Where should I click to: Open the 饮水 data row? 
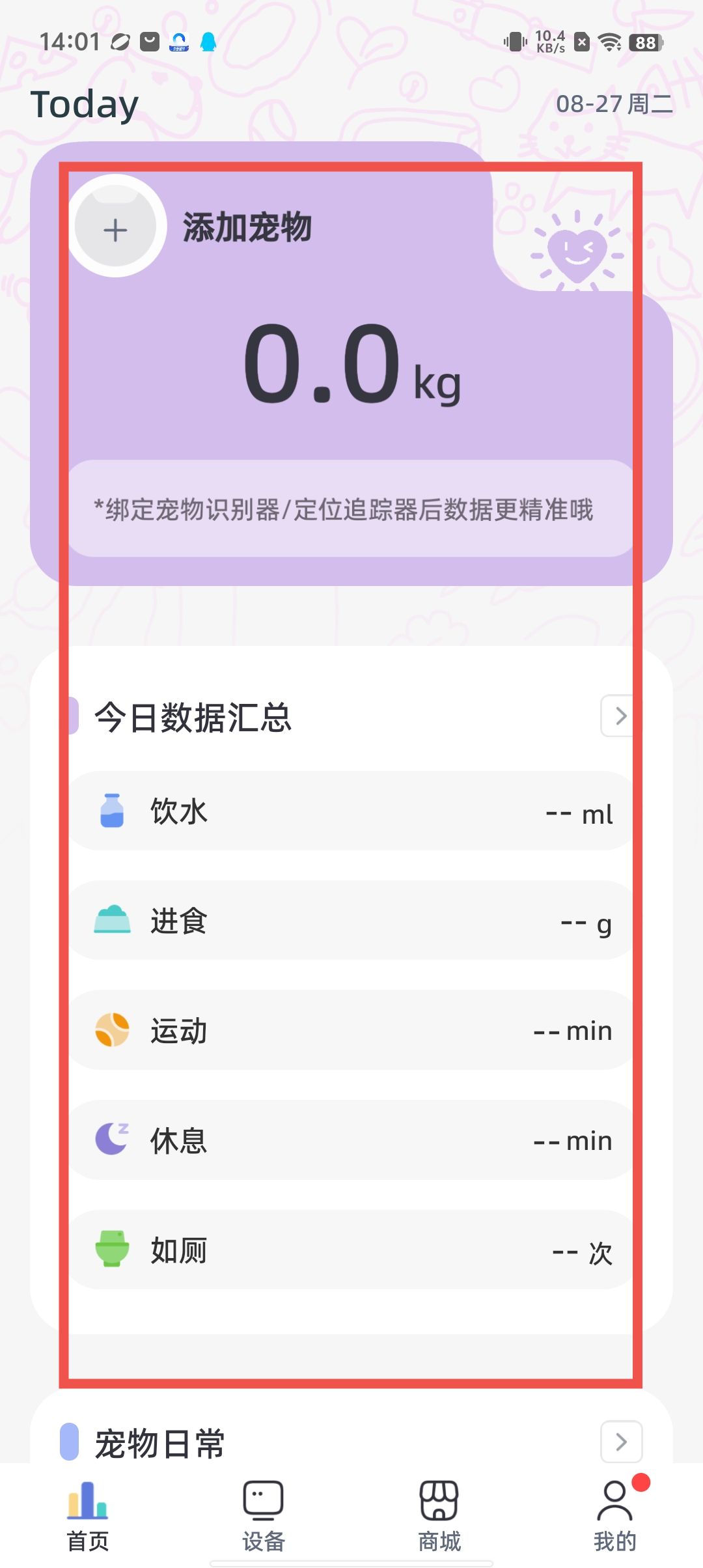[351, 811]
